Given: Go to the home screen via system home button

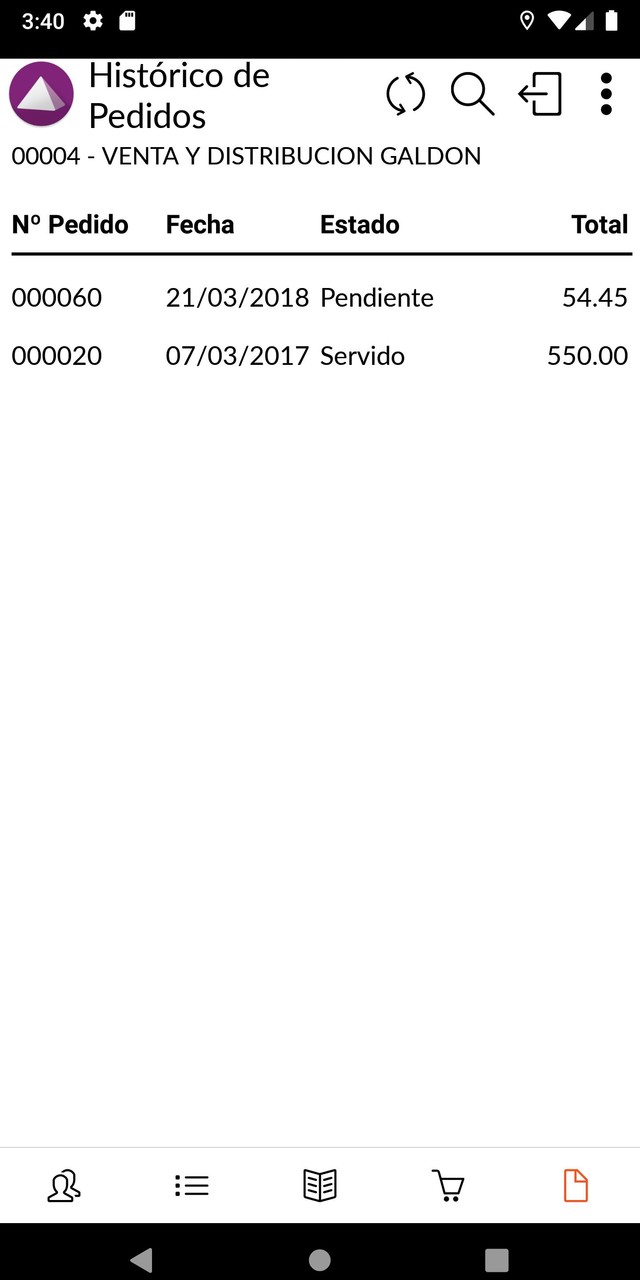Looking at the screenshot, I should (320, 1259).
